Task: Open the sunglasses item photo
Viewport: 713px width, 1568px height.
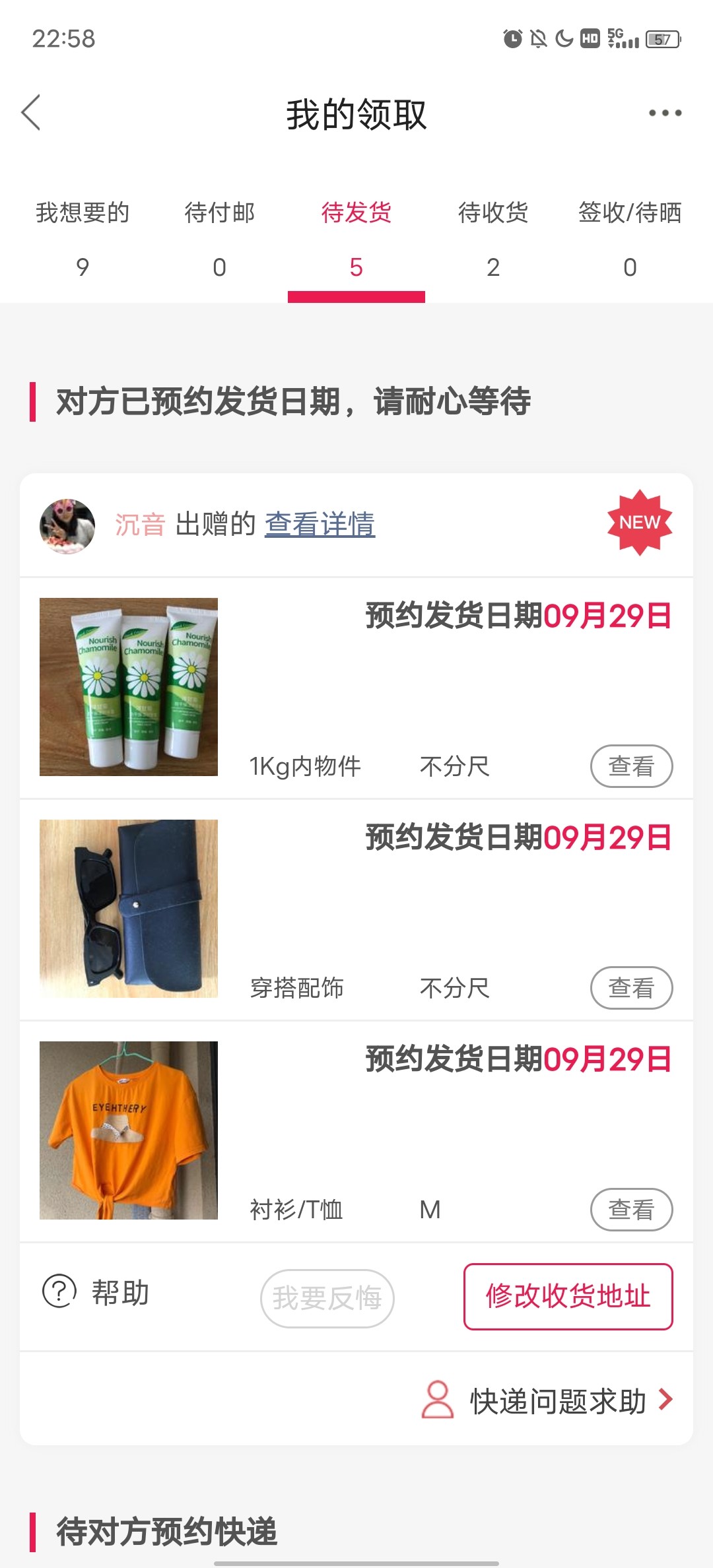Action: coord(129,909)
